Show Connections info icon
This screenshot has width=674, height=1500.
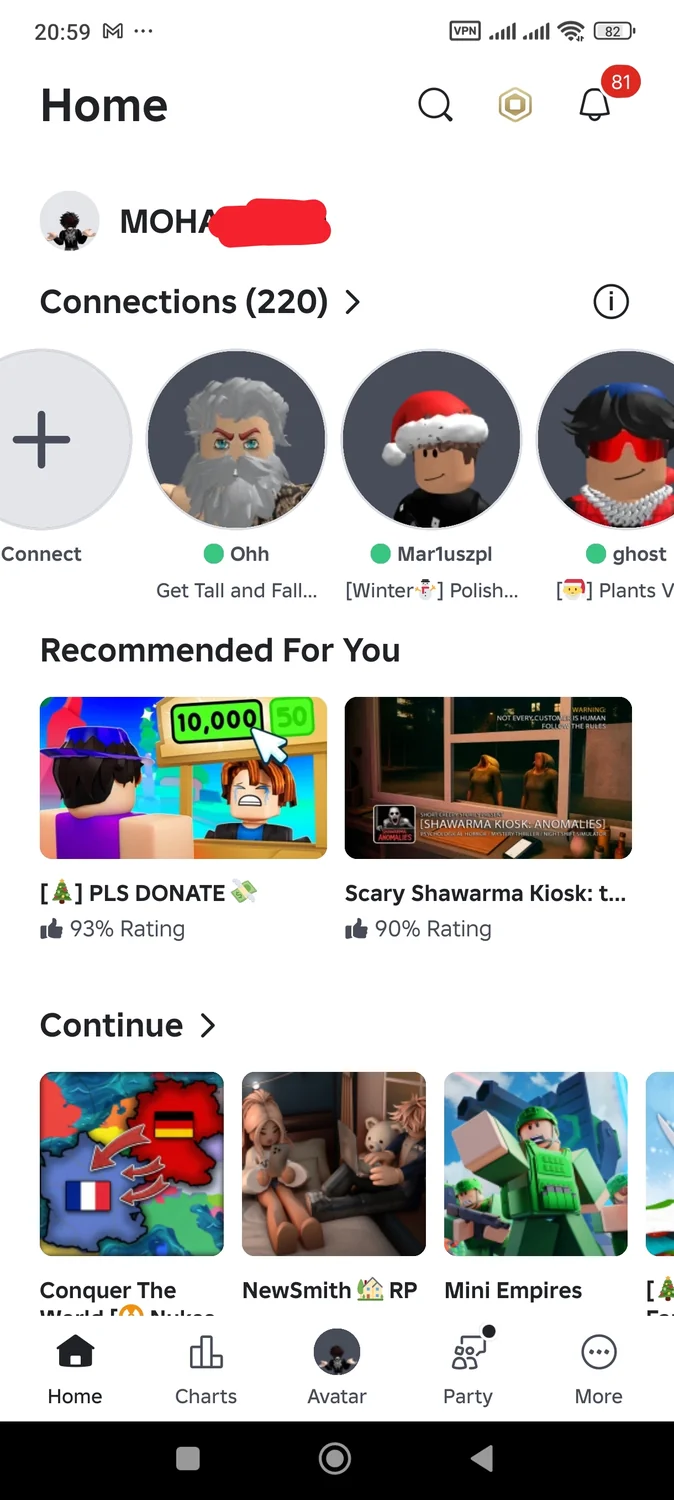[x=611, y=302]
